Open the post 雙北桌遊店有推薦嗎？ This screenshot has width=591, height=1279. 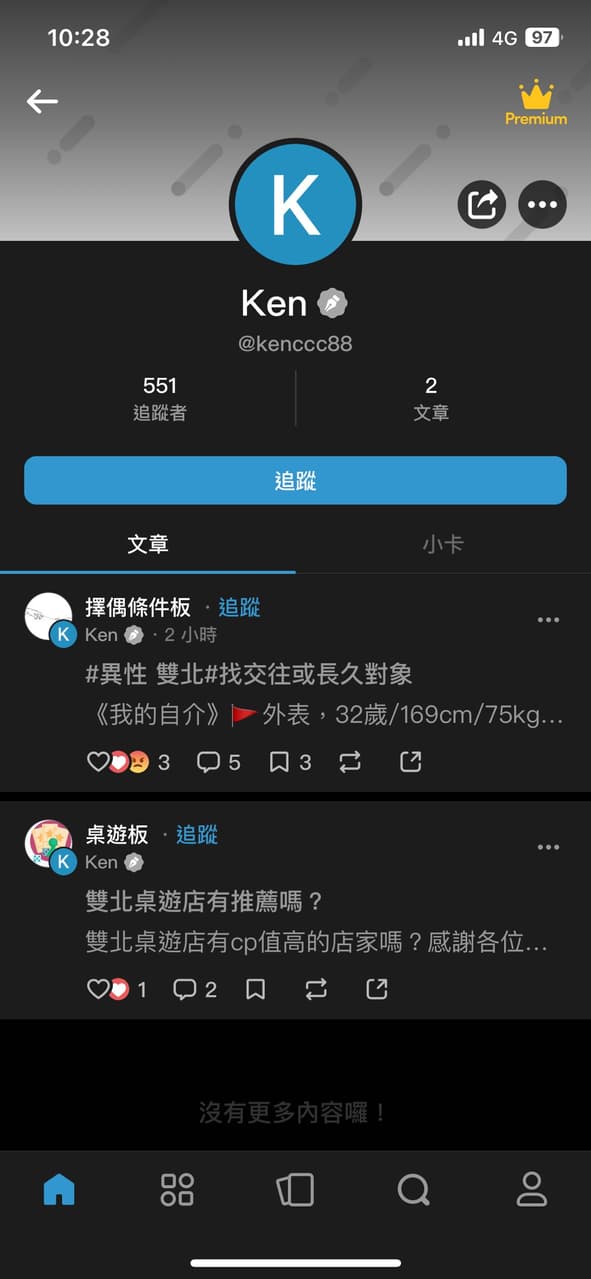205,901
